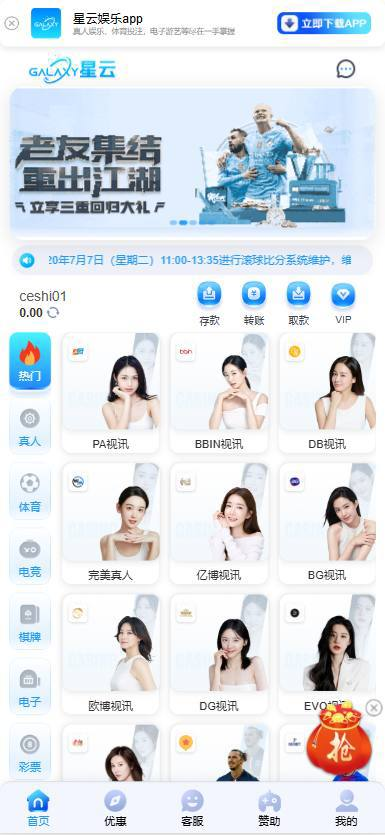Tap the 立即下载APP button
The height and width of the screenshot is (835, 385).
(x=324, y=23)
